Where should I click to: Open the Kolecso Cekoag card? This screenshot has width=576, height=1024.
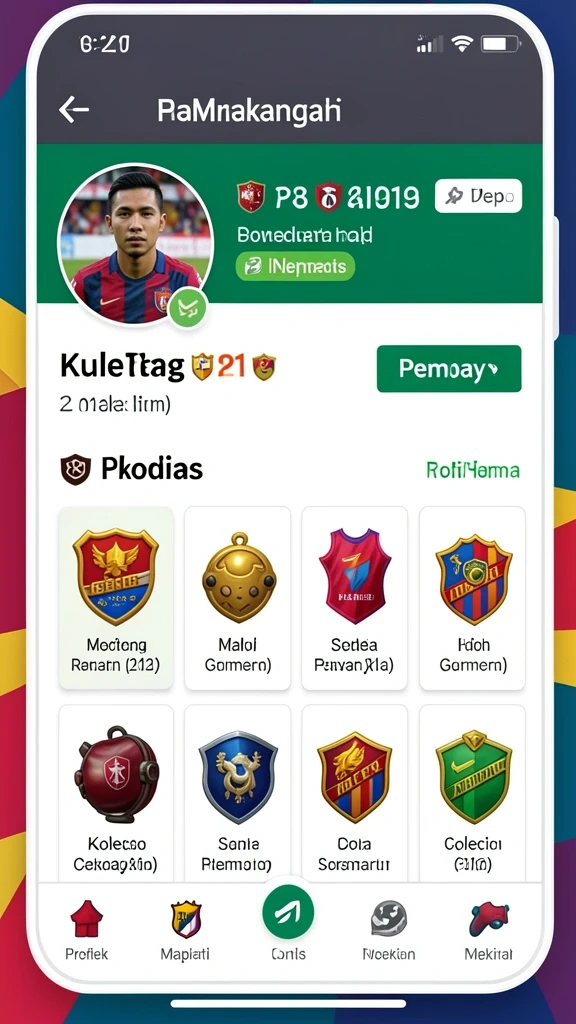tap(116, 793)
